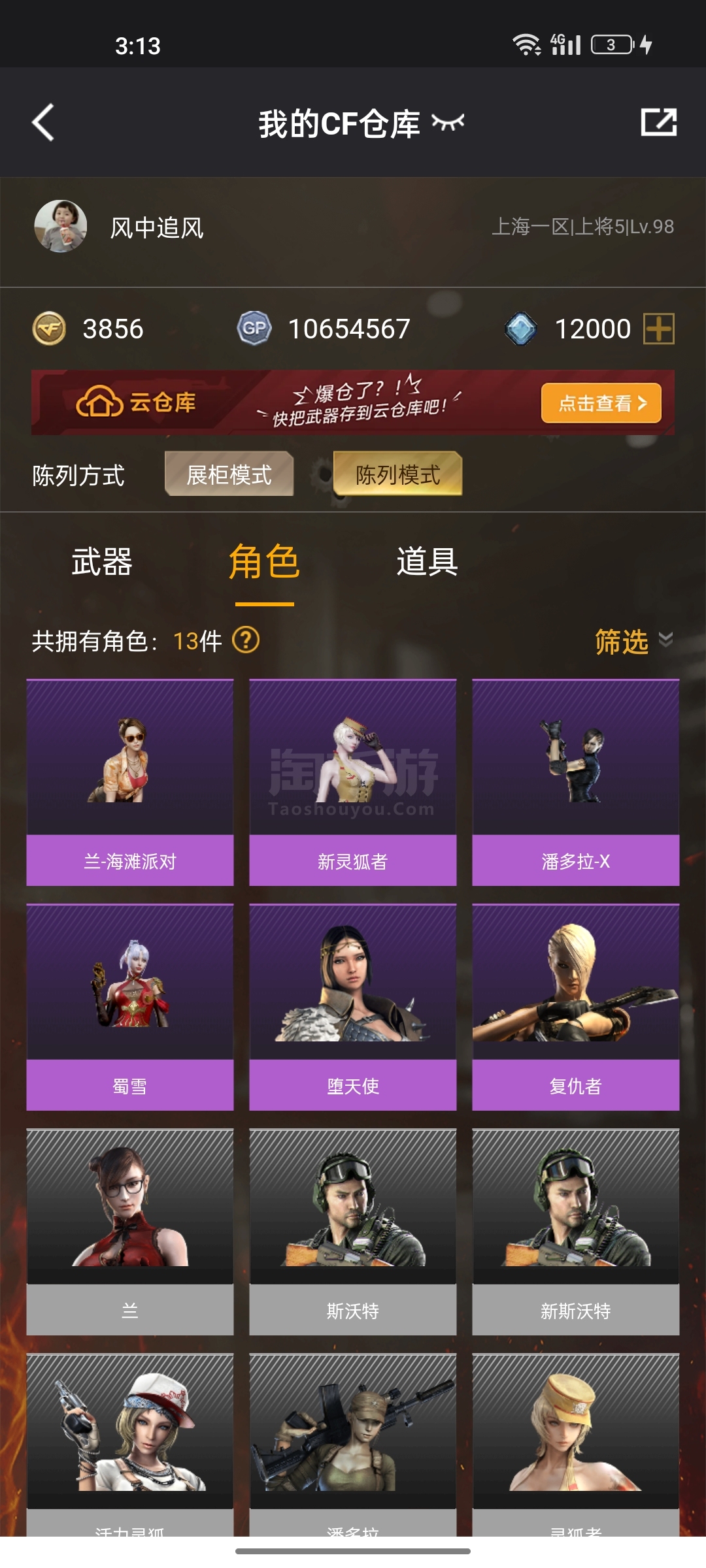Open the 新斯沃特 character card
The height and width of the screenshot is (1568, 706).
tap(575, 1232)
